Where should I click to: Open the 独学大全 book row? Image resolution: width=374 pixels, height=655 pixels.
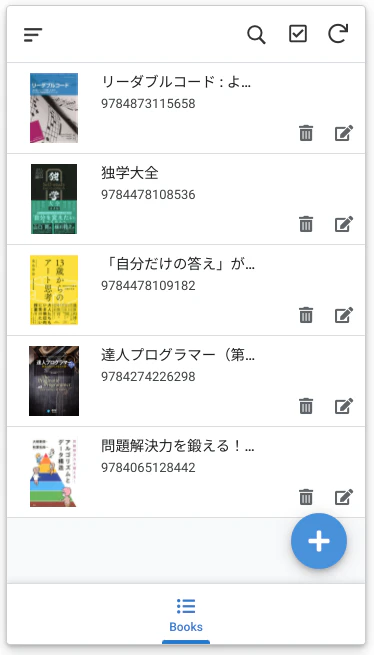[186, 199]
